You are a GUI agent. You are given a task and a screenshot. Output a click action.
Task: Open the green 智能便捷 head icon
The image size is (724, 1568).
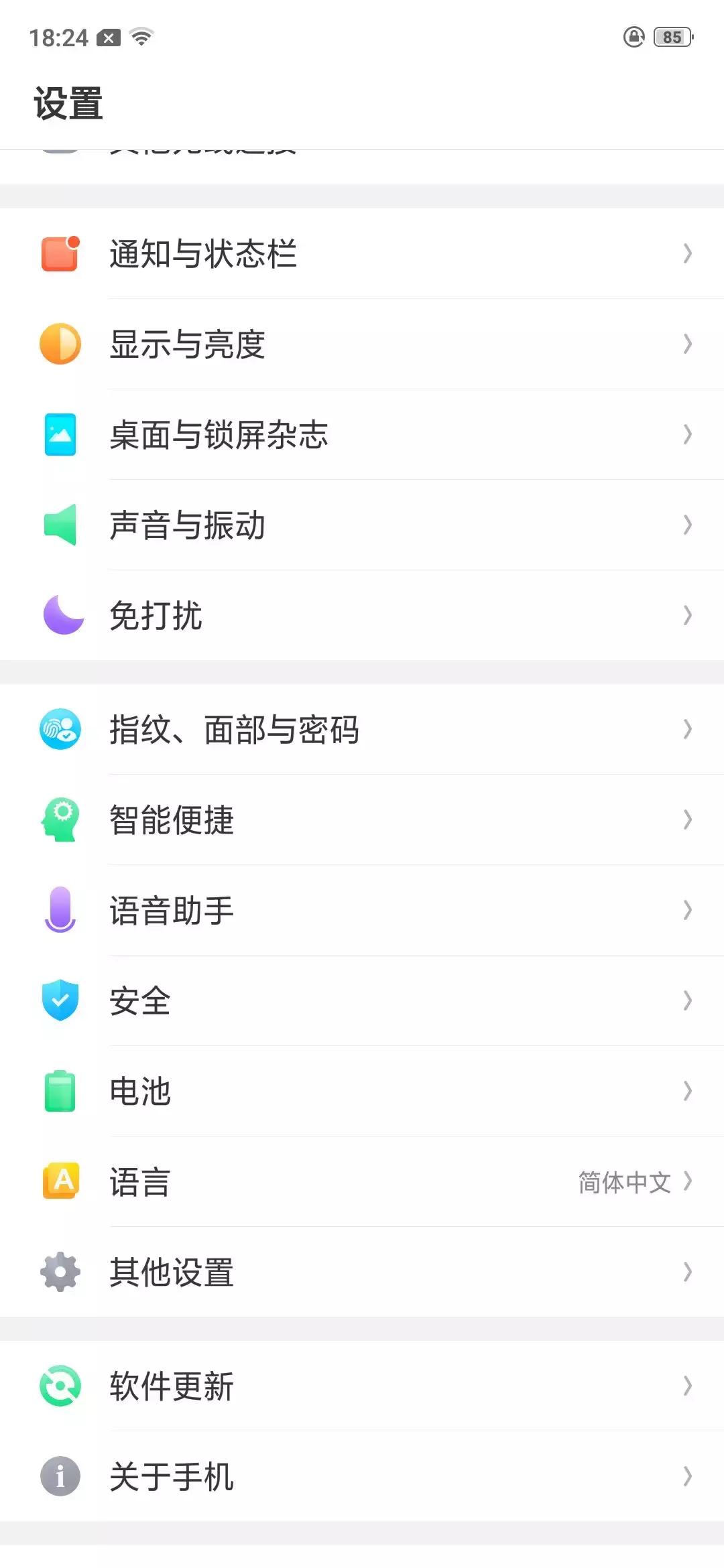pyautogui.click(x=60, y=819)
